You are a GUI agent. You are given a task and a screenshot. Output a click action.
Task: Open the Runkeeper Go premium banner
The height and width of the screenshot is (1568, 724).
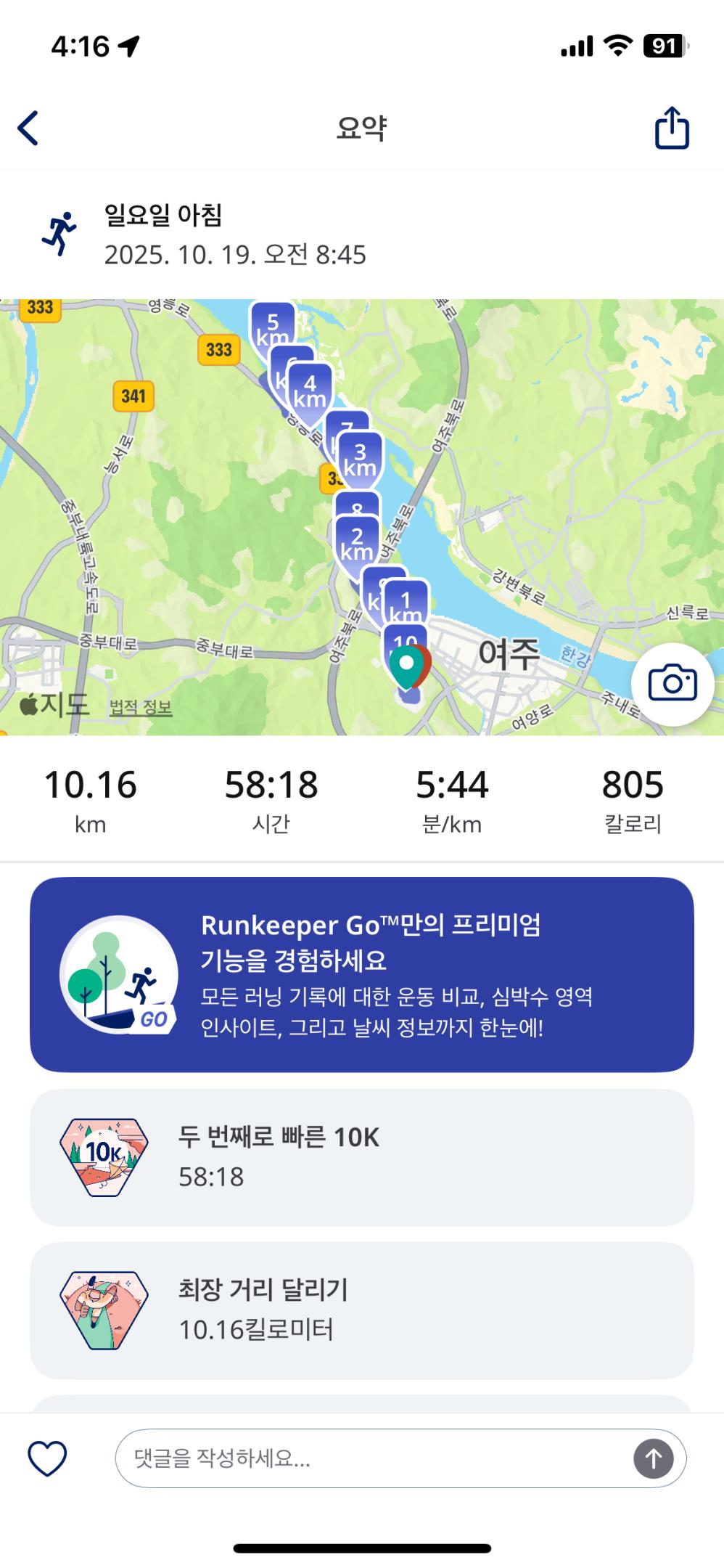pos(361,974)
